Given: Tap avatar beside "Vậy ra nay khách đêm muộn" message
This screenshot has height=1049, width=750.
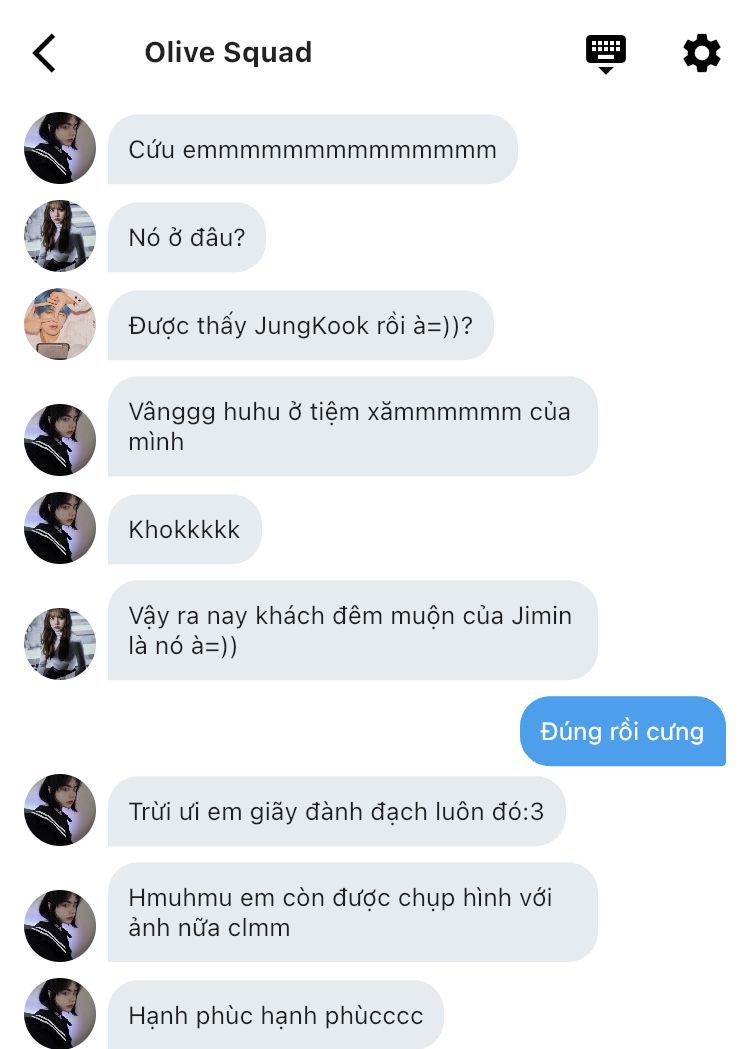Looking at the screenshot, I should pos(60,644).
